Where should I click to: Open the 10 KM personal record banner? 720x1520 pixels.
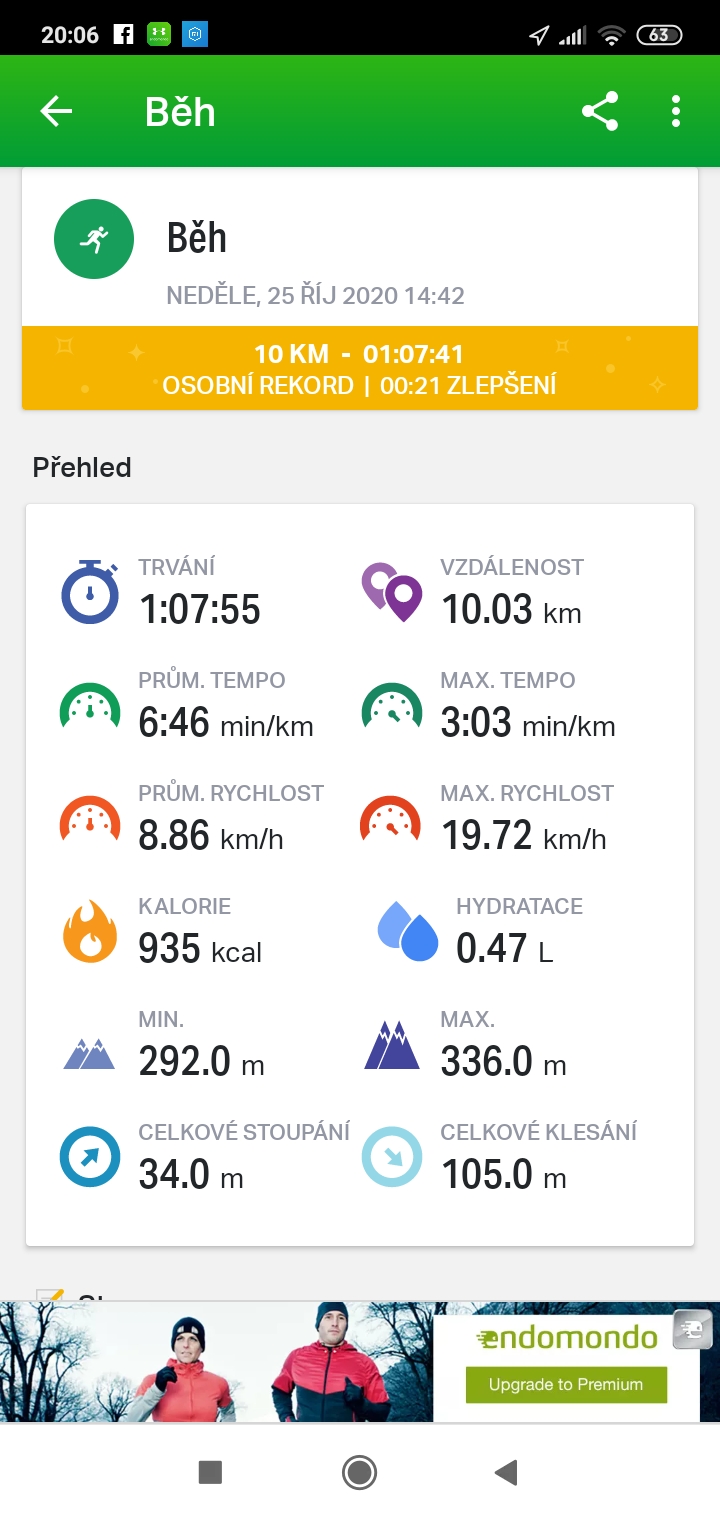tap(360, 368)
